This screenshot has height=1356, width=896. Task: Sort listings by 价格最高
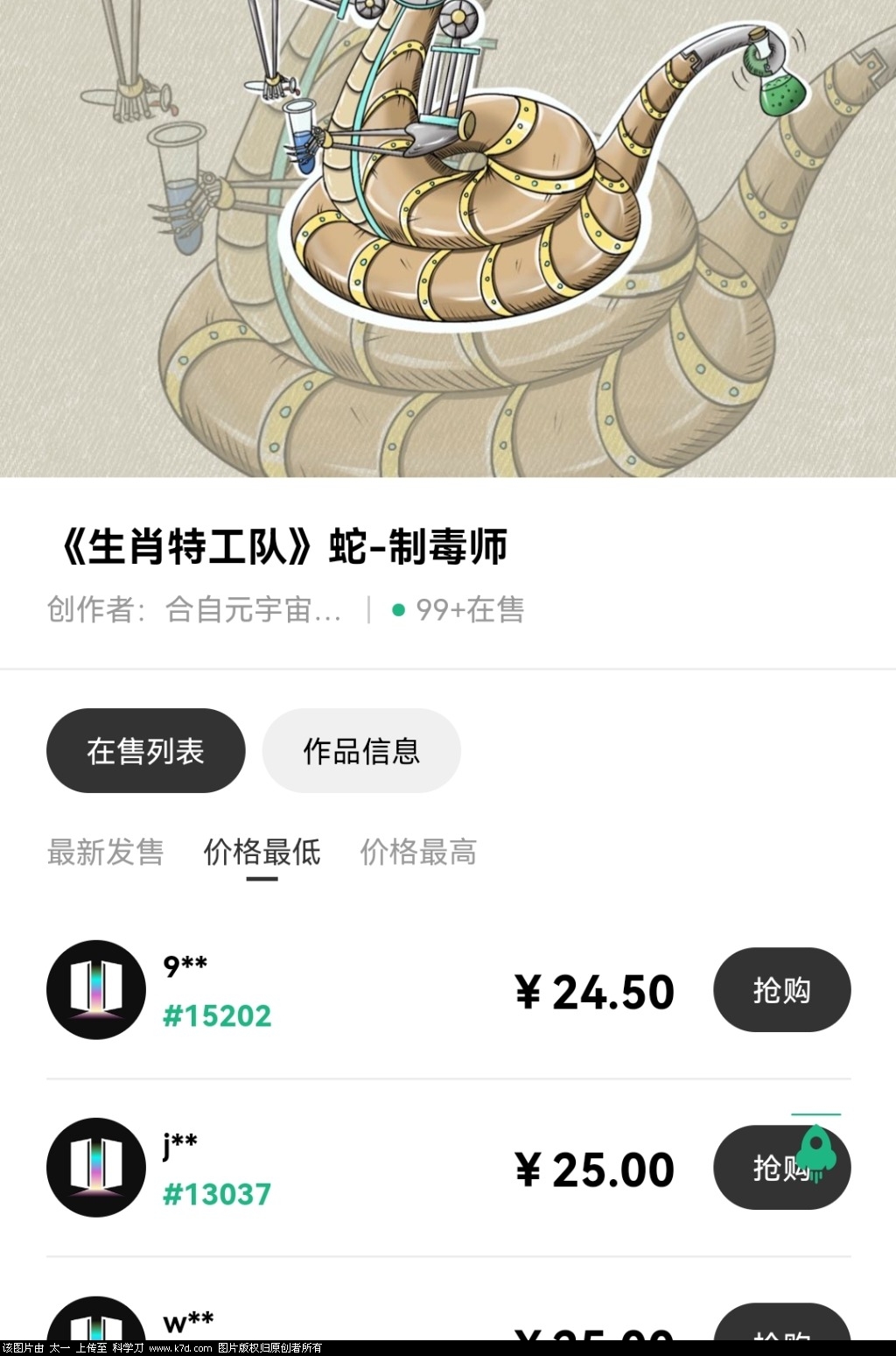point(418,852)
